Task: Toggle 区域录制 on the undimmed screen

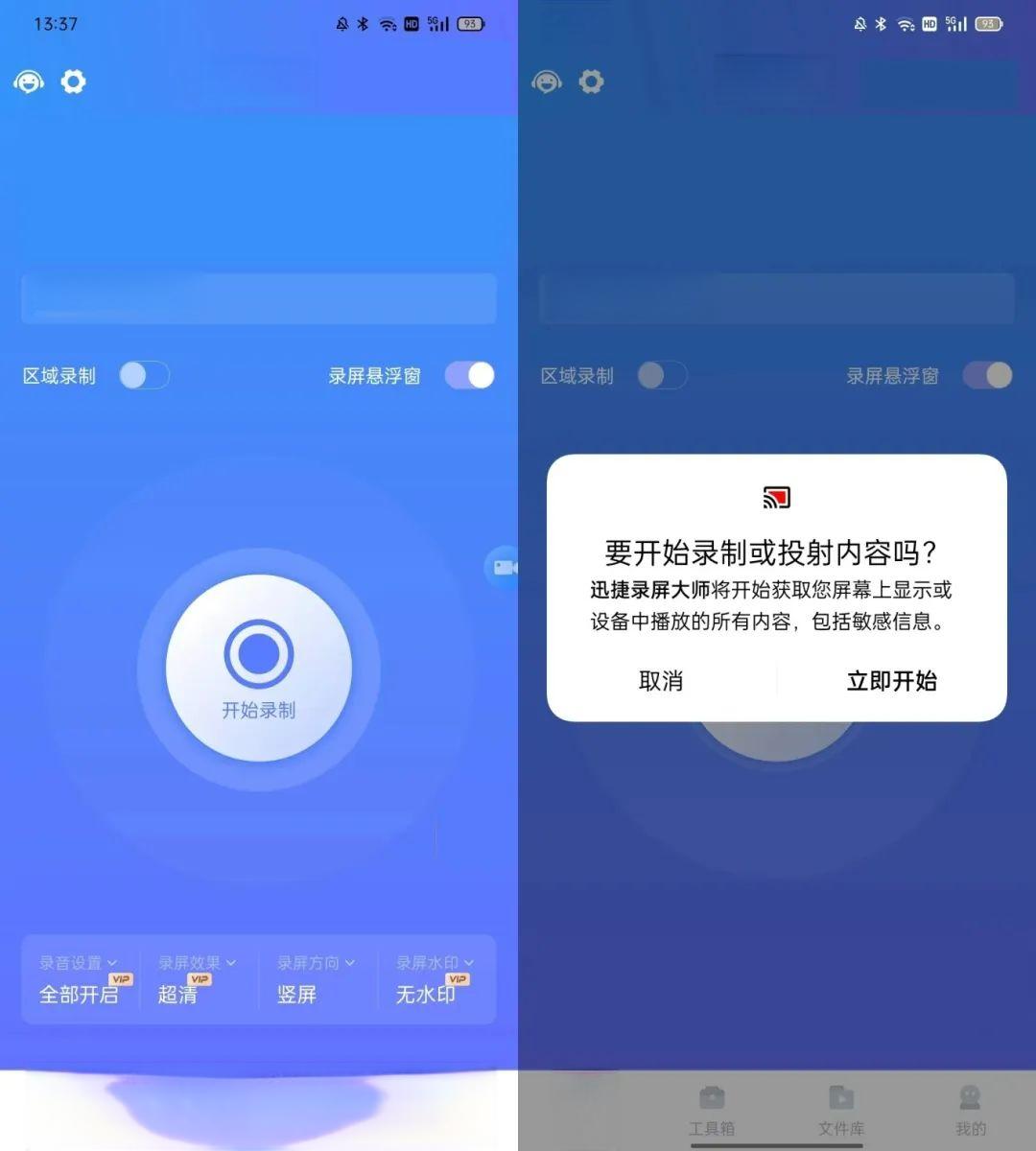Action: [x=144, y=375]
